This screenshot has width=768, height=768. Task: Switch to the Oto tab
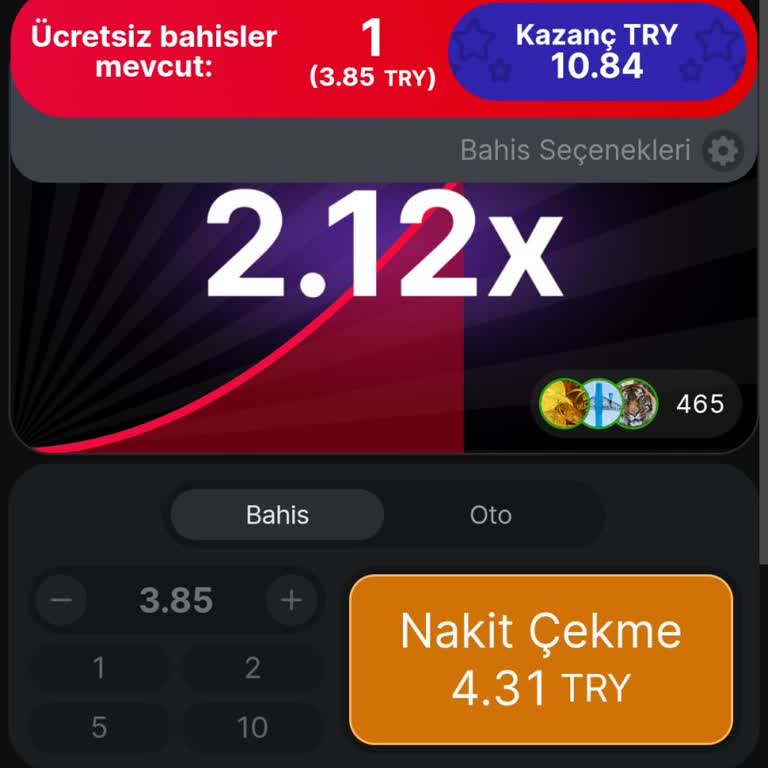(490, 516)
